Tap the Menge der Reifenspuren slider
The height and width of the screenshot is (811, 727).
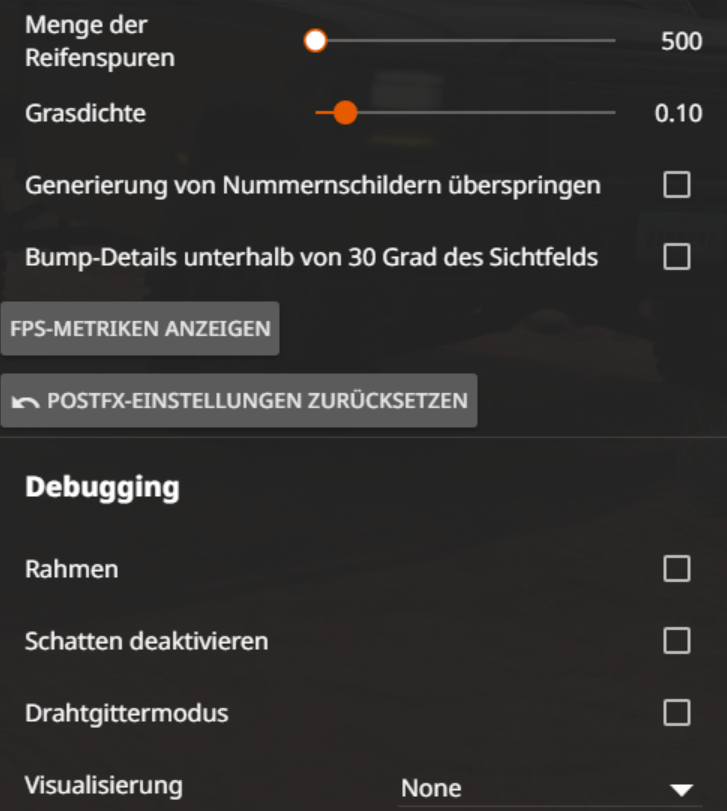(316, 41)
